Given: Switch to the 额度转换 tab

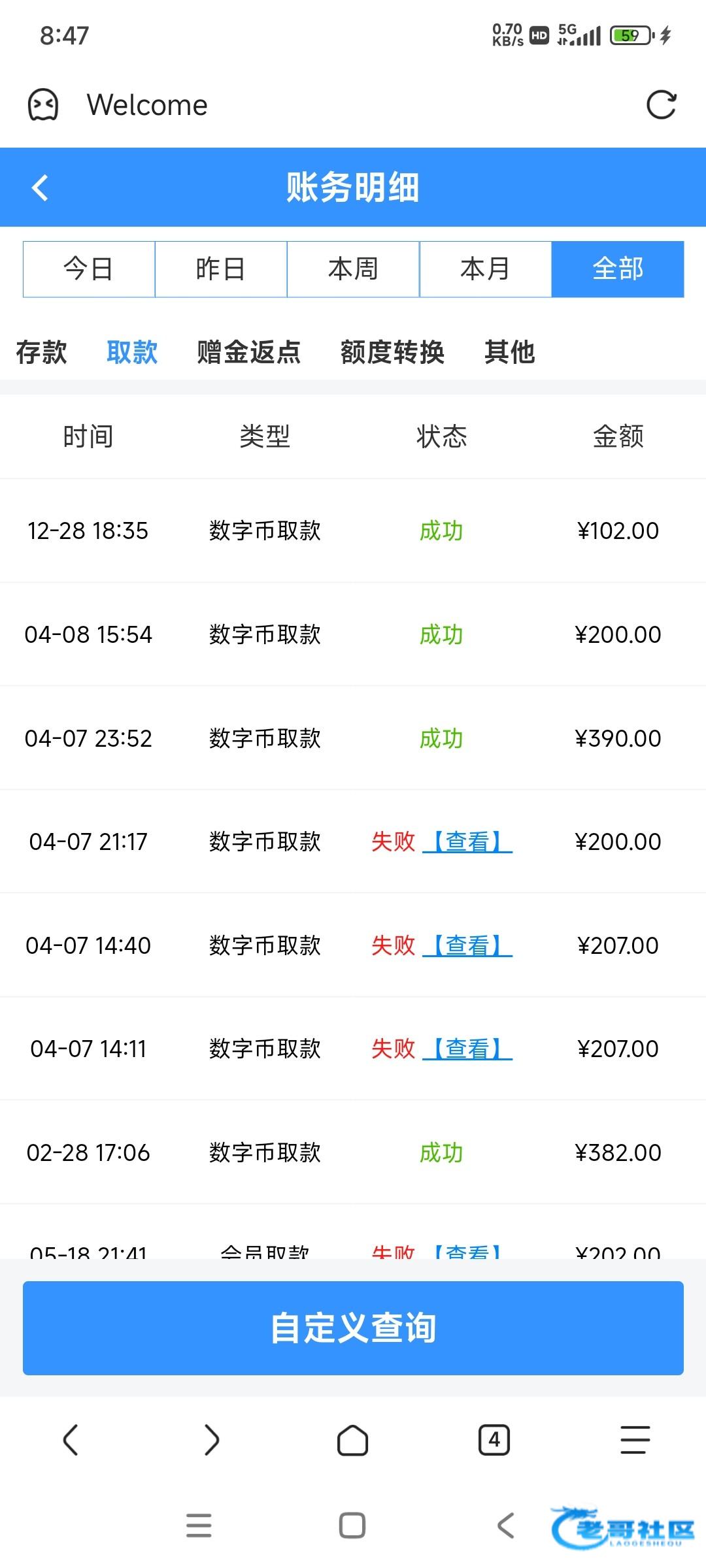Looking at the screenshot, I should [x=392, y=352].
